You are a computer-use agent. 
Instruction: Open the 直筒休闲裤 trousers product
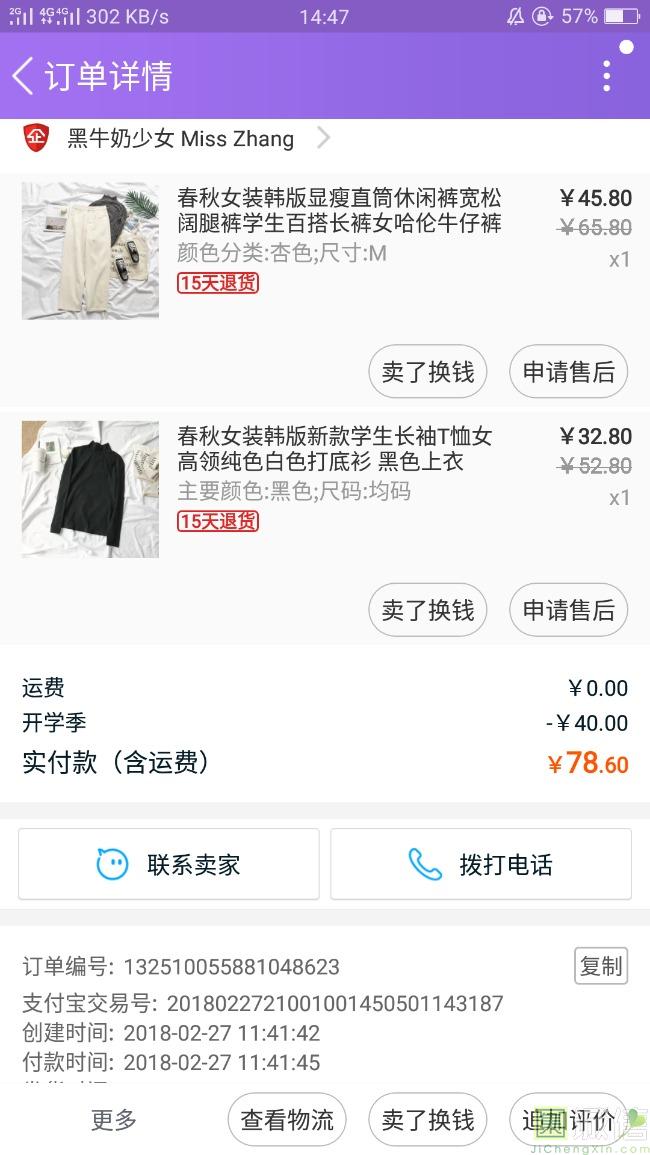point(338,210)
